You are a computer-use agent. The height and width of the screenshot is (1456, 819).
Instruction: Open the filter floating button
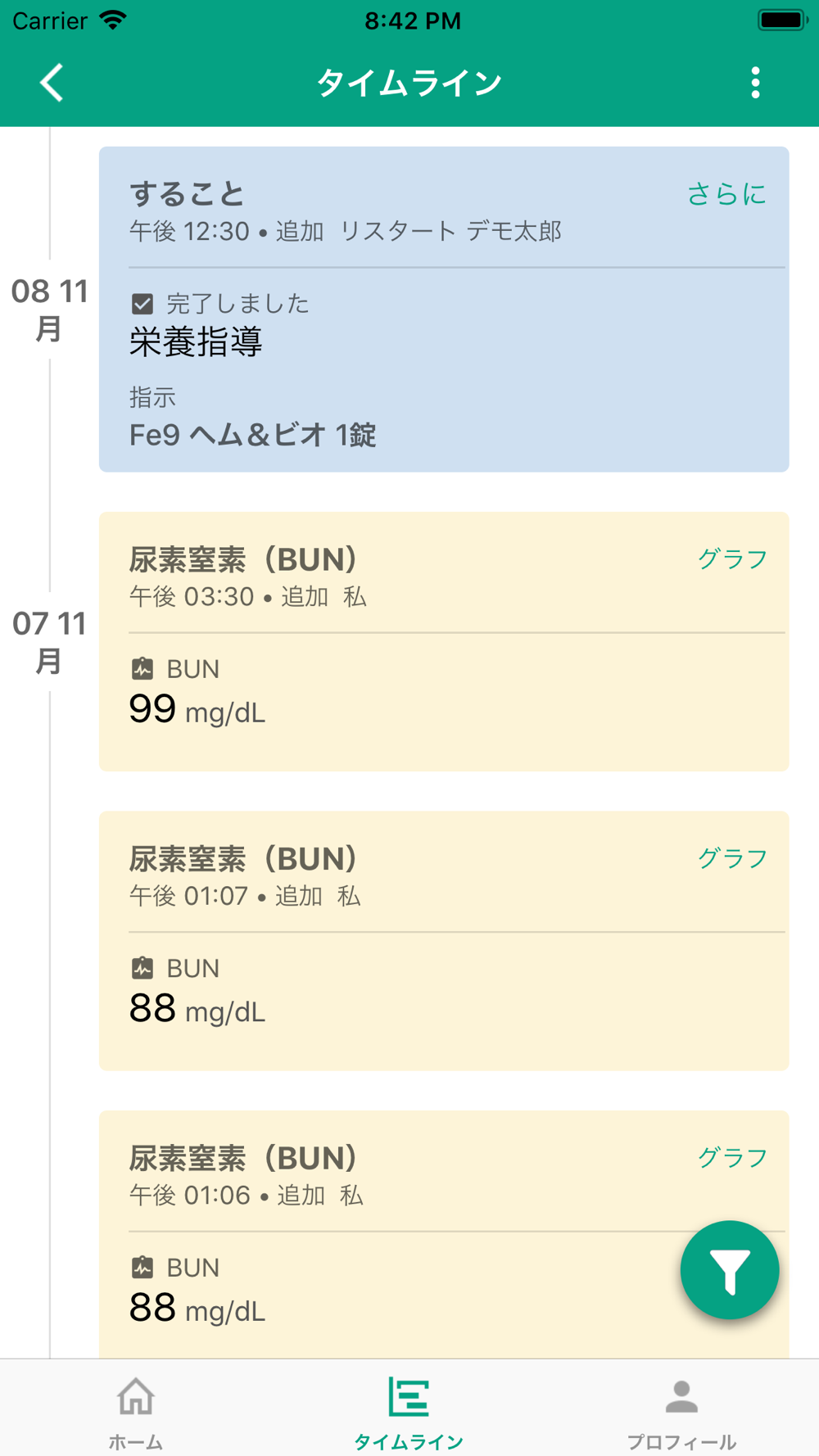tap(730, 1270)
